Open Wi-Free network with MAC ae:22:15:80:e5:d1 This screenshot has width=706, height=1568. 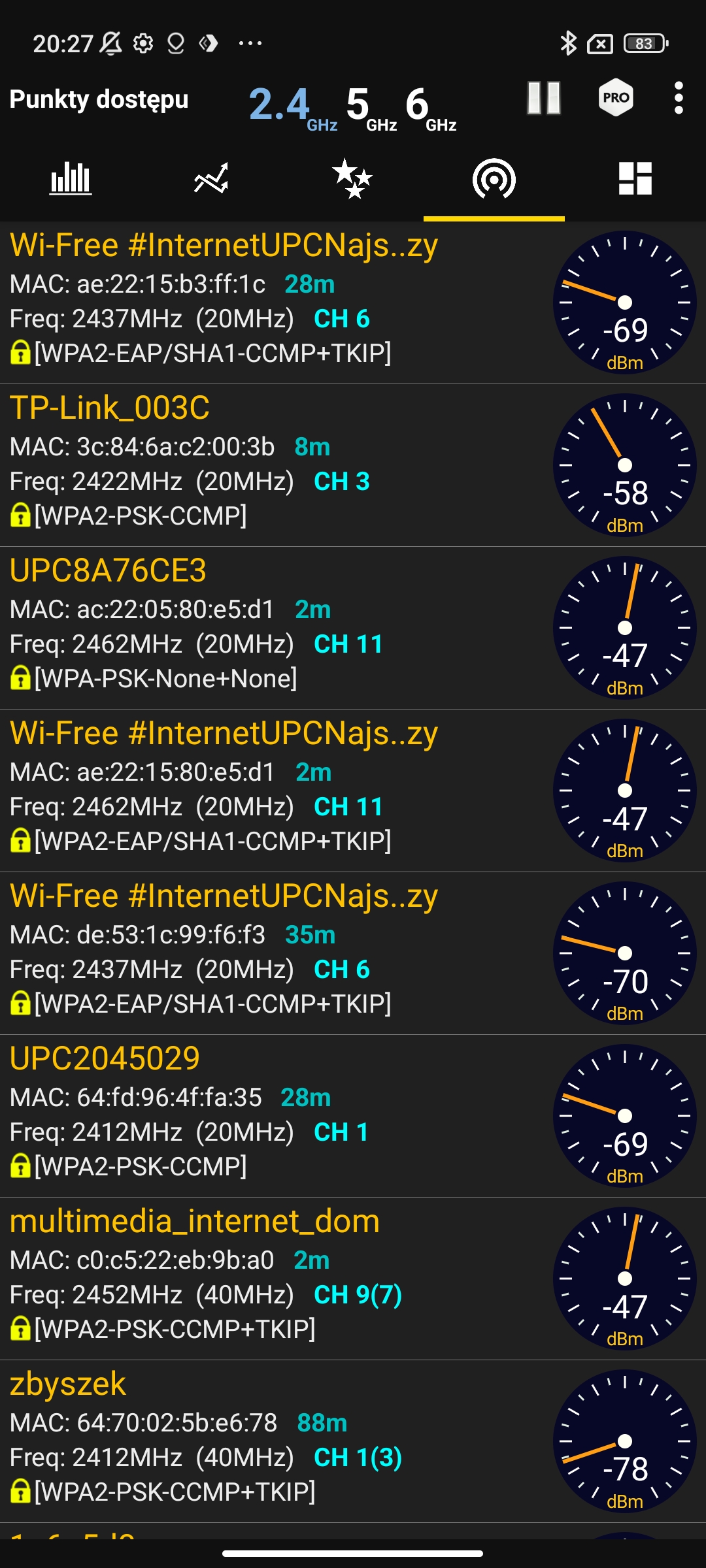coord(275,790)
